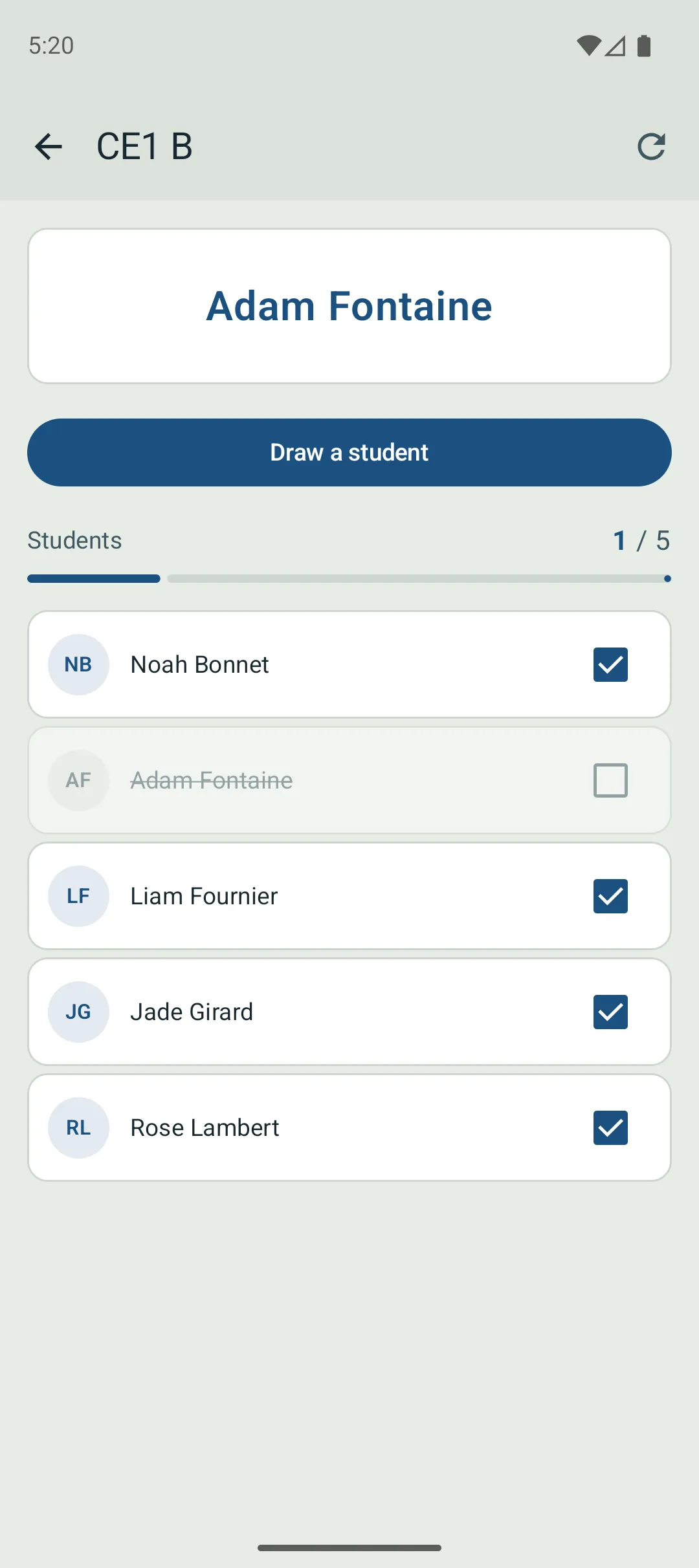Select Jade Girard's JG avatar circle

pyautogui.click(x=78, y=1012)
